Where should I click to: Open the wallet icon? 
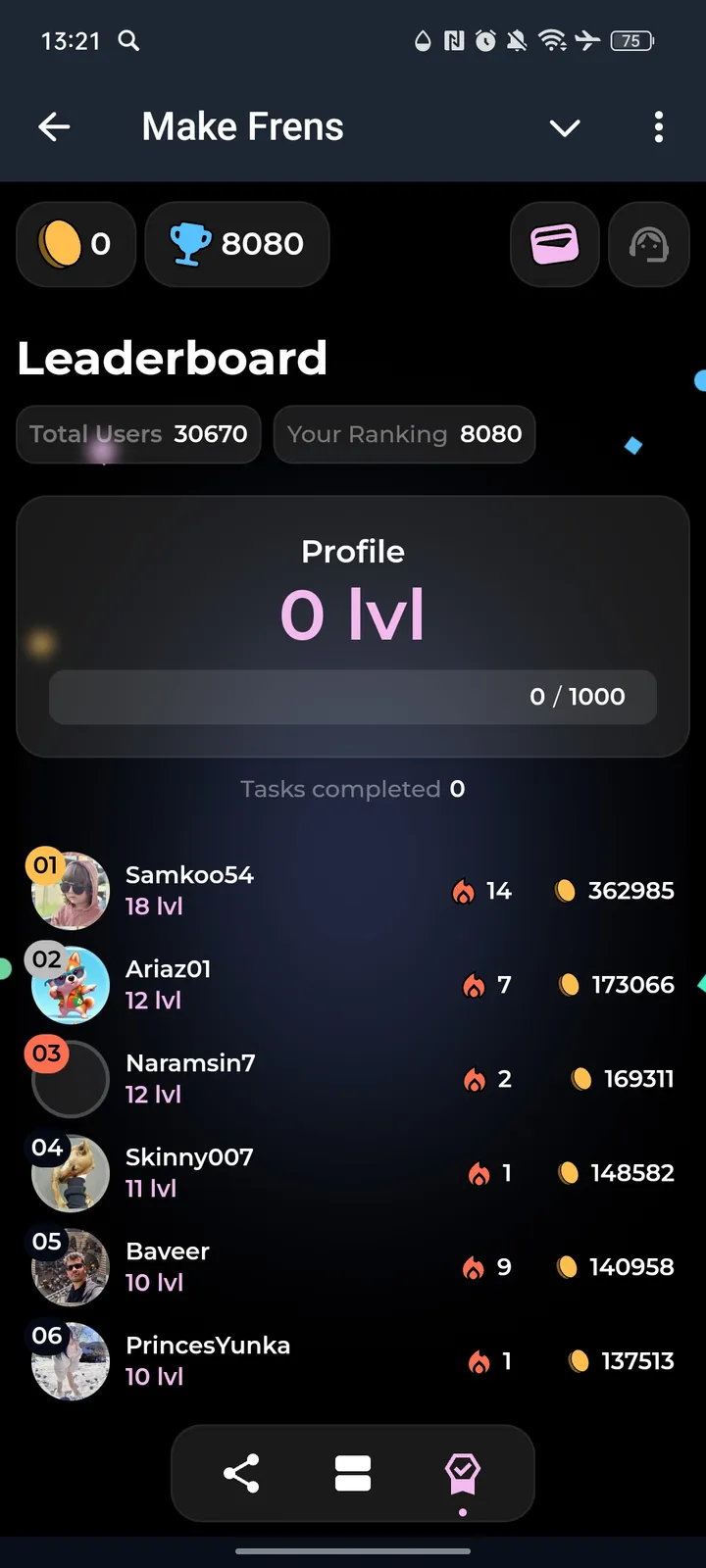click(x=555, y=245)
